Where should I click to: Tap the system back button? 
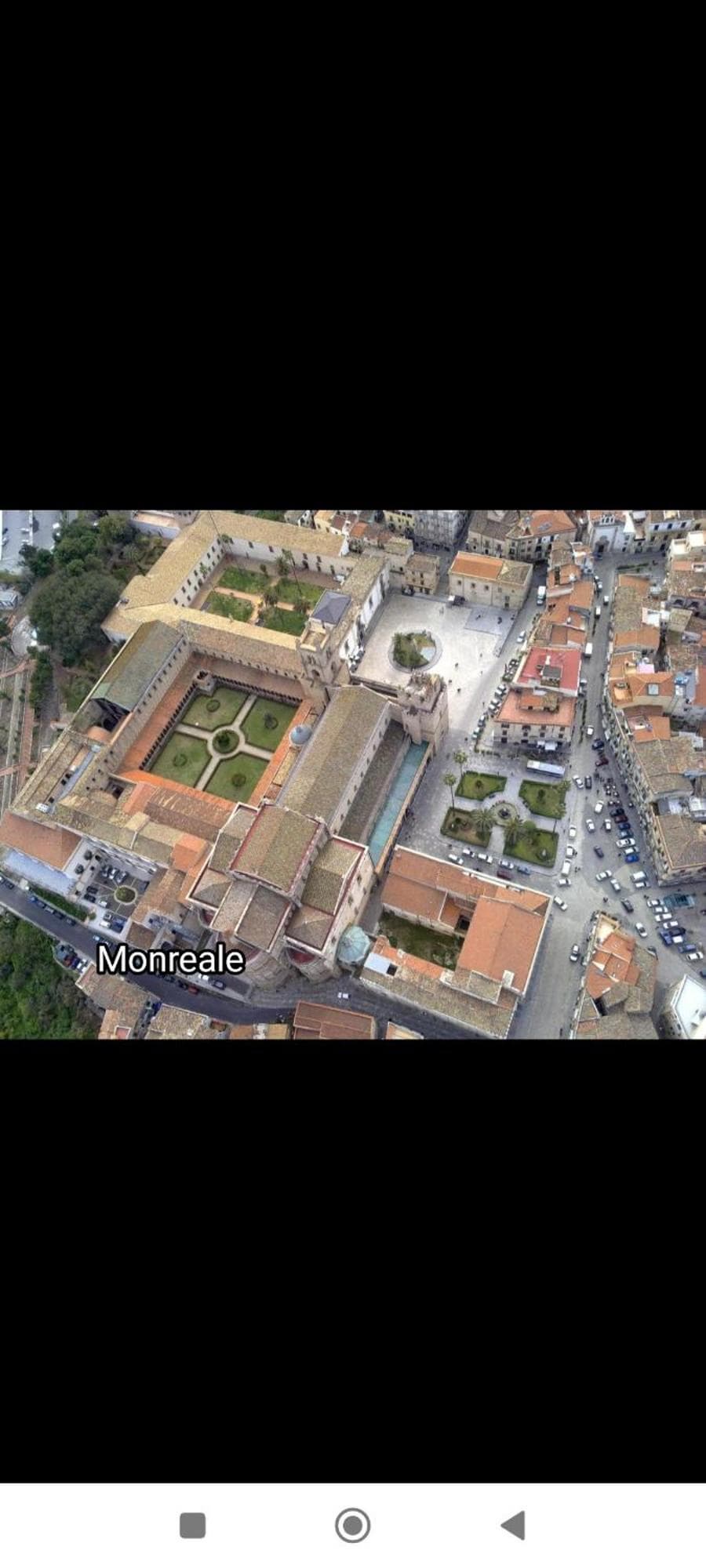click(x=513, y=1525)
